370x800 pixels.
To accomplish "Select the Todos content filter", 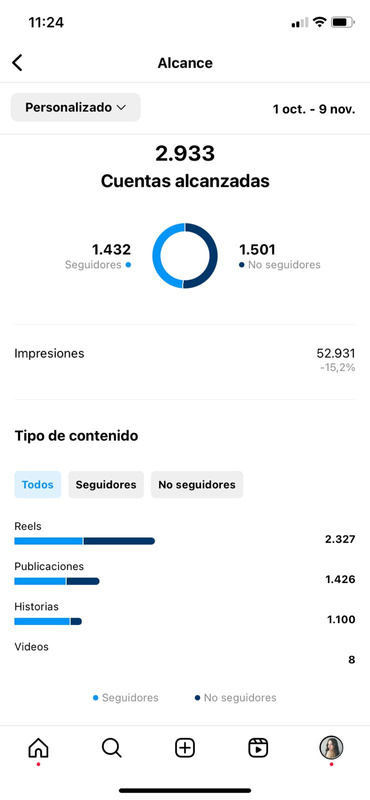I will tap(38, 485).
